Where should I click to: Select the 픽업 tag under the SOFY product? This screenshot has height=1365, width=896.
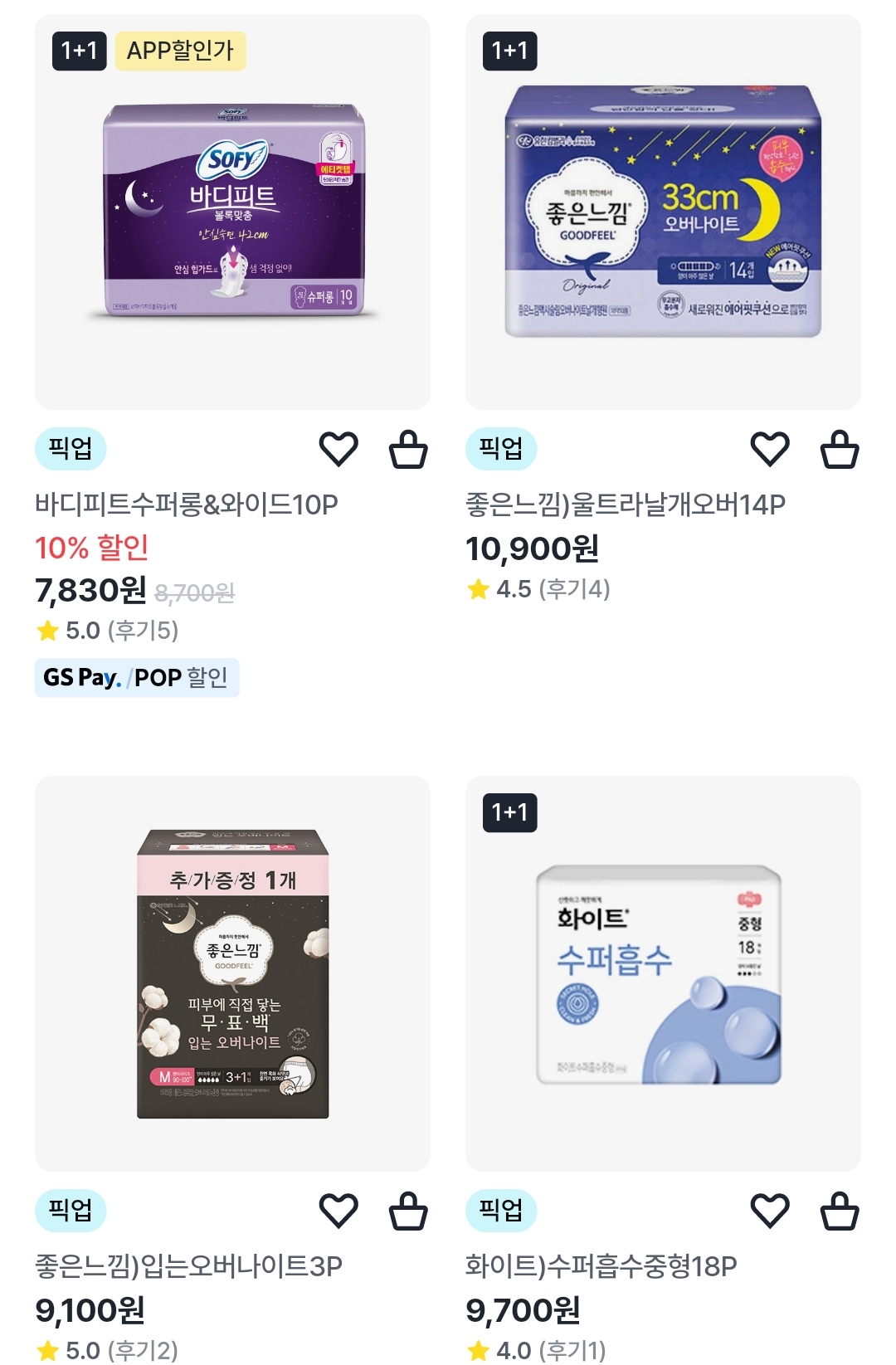[x=75, y=448]
